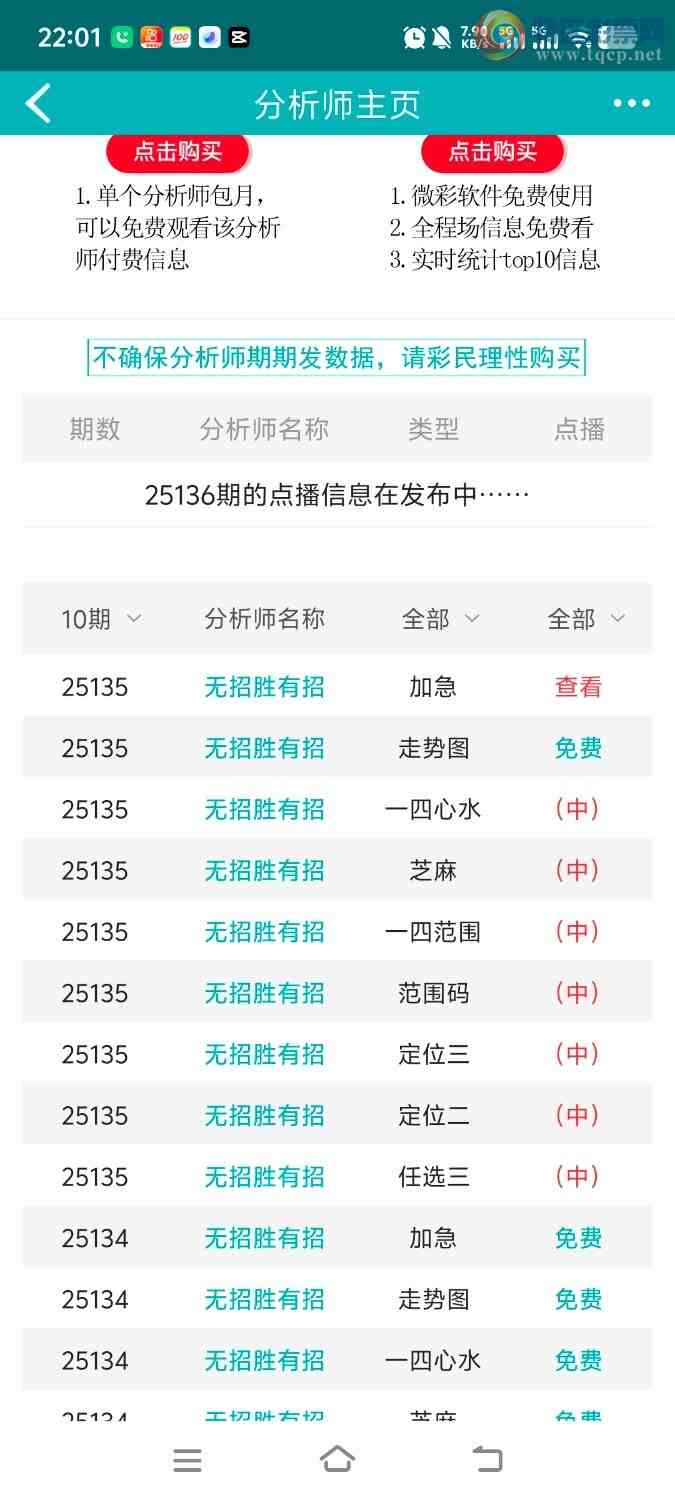View the 25135 定位三 winning result
Screen dimensions: 675x1500
click(577, 1054)
